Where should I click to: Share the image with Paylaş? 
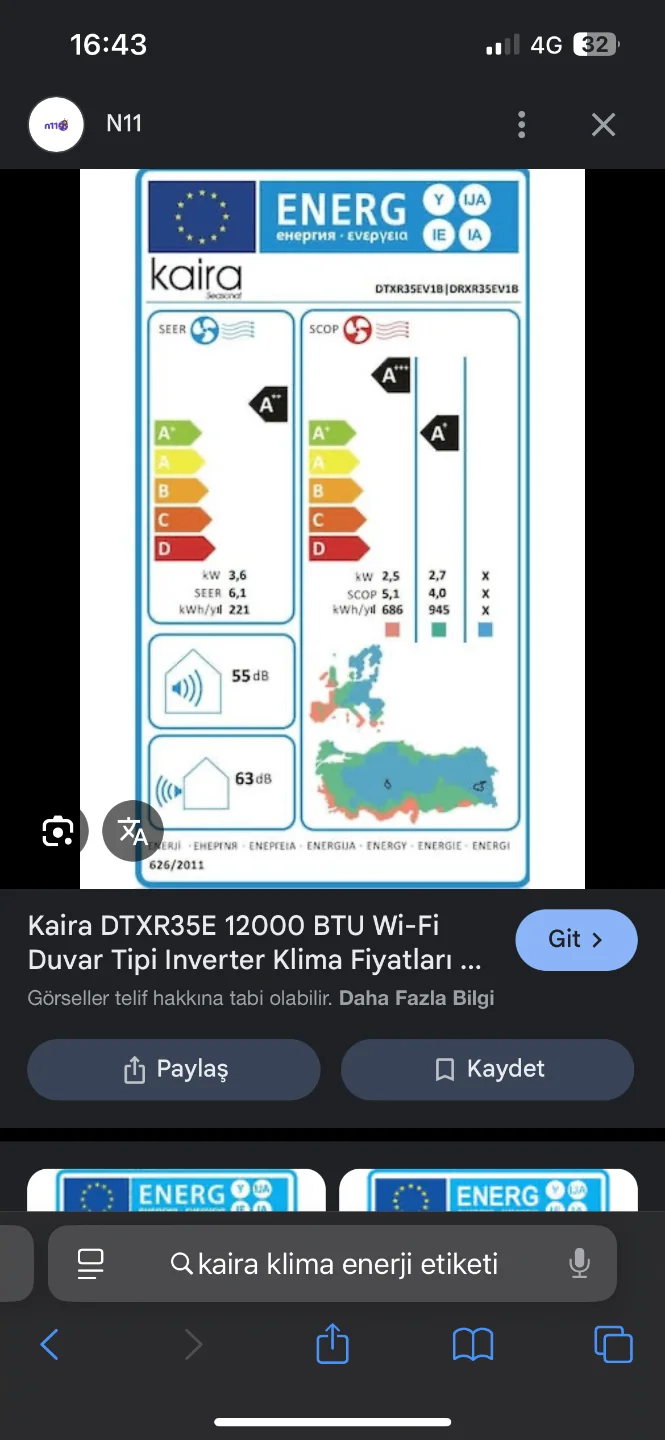174,1069
